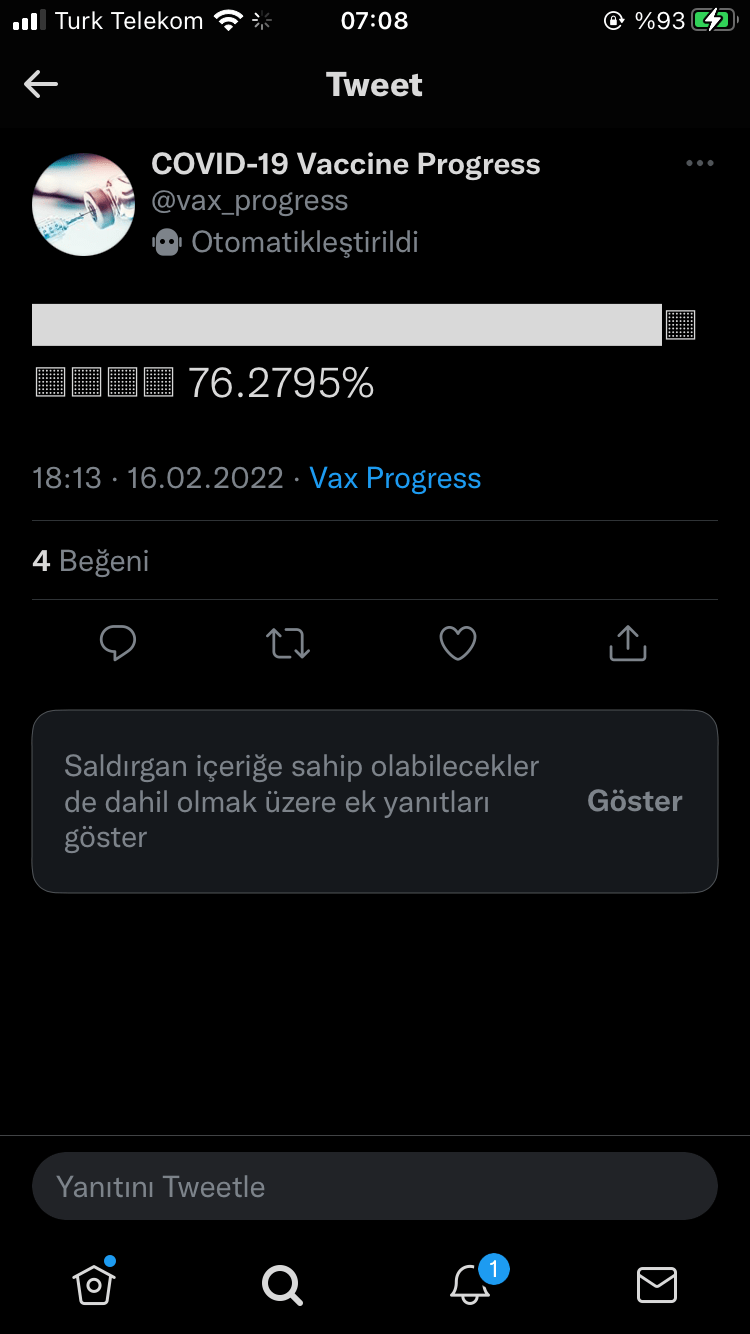Switch to the Home tab
The width and height of the screenshot is (750, 1334).
[x=93, y=1284]
